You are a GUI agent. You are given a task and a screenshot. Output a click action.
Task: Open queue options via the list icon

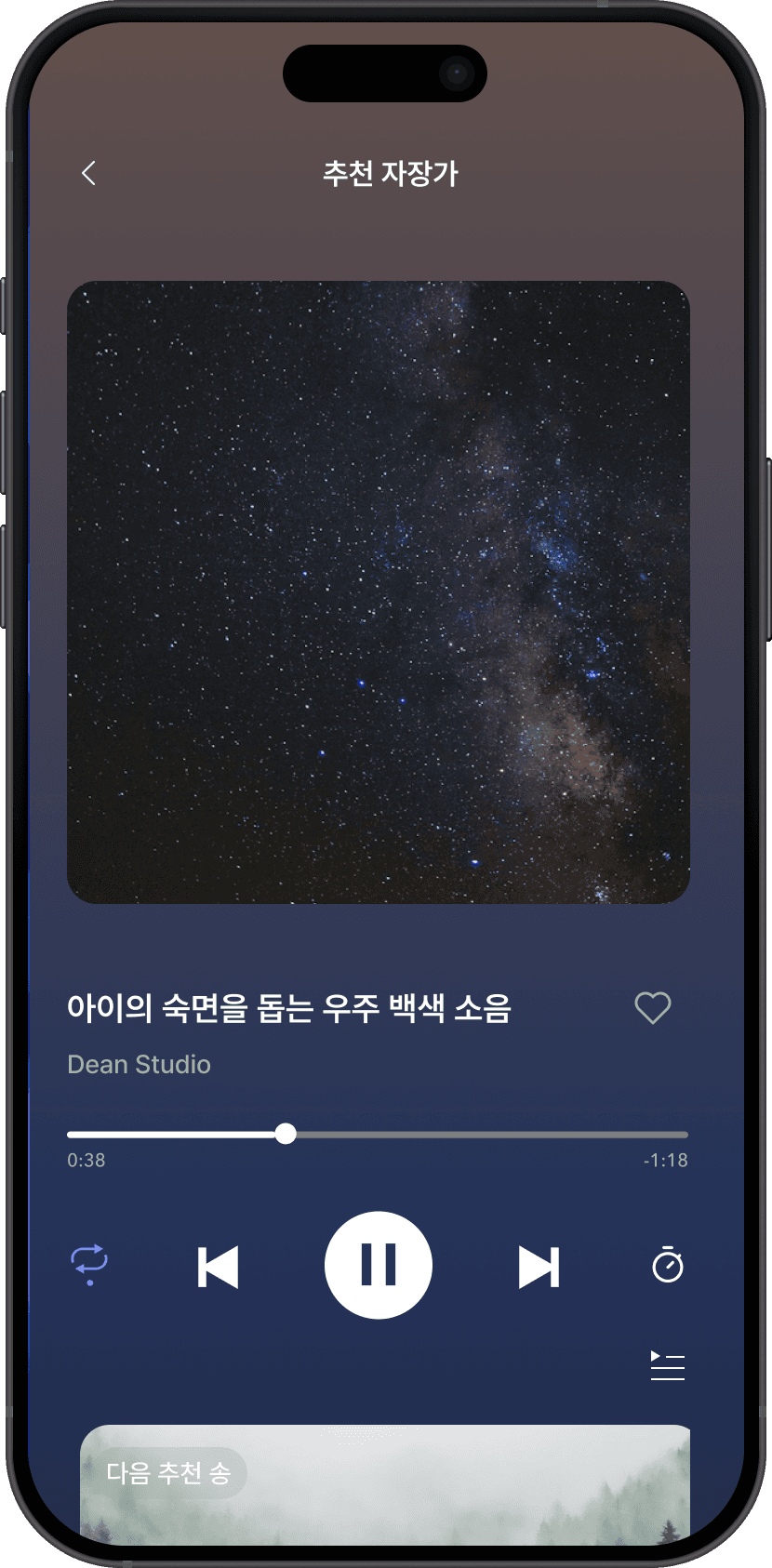point(667,1366)
